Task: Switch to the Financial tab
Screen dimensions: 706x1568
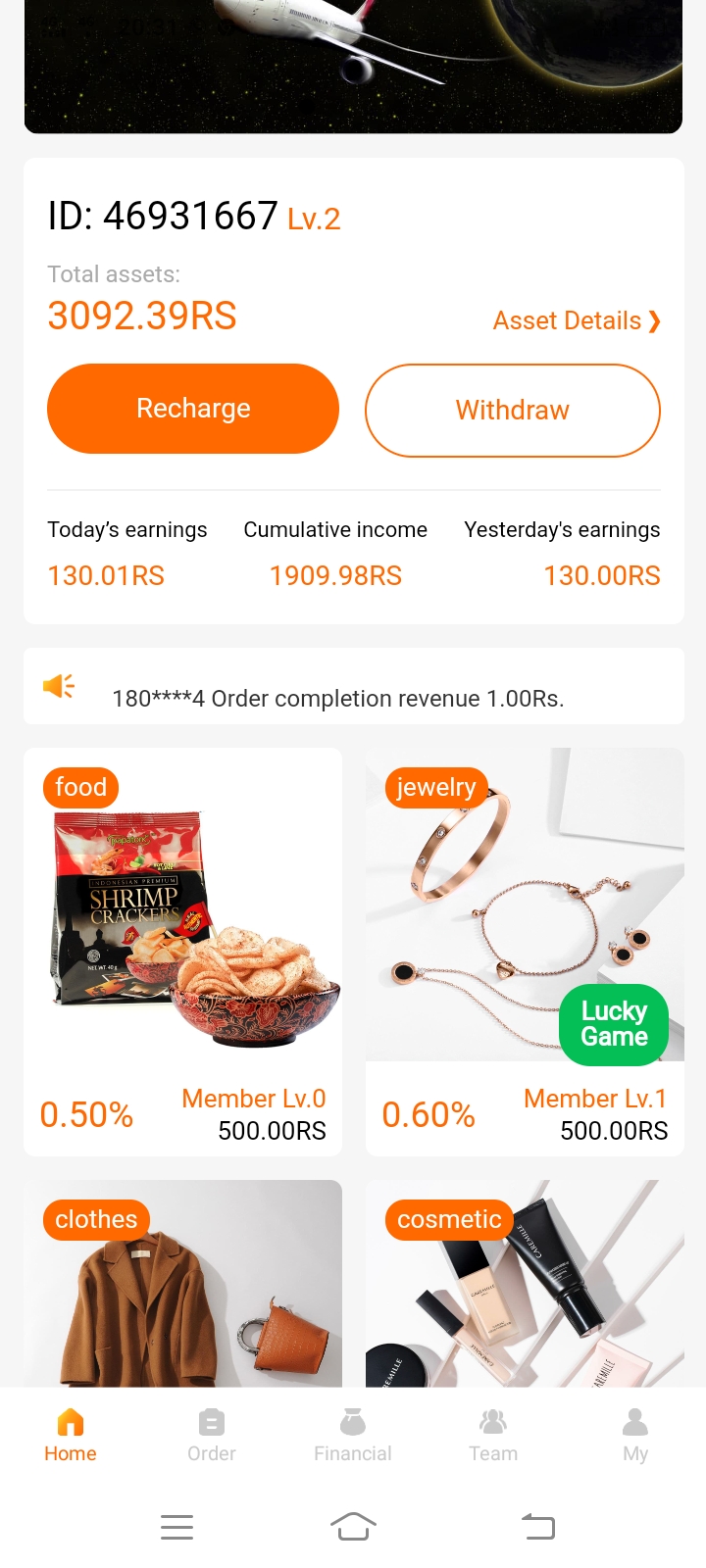Action: 353,1436
